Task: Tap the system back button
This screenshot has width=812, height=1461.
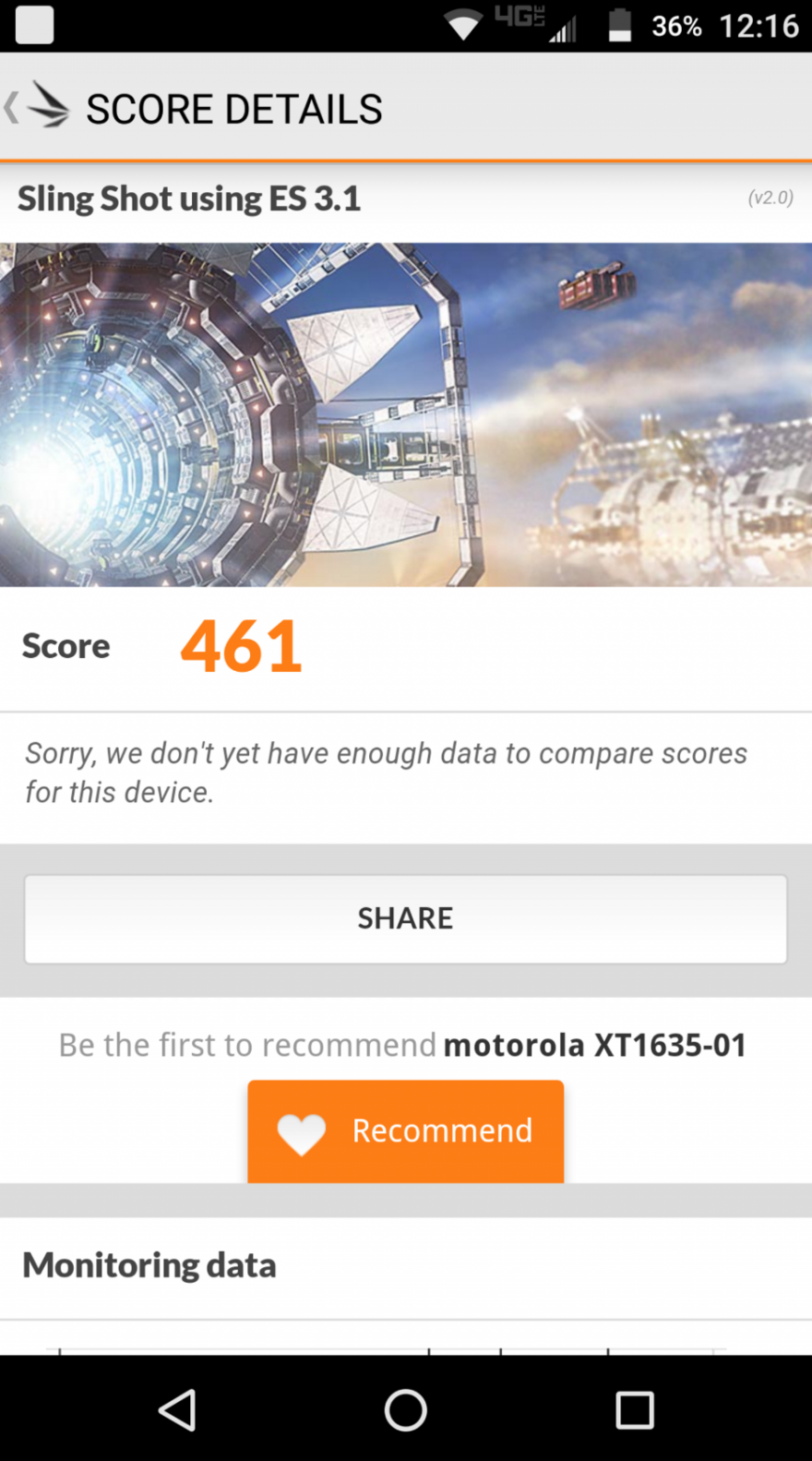Action: (177, 1409)
